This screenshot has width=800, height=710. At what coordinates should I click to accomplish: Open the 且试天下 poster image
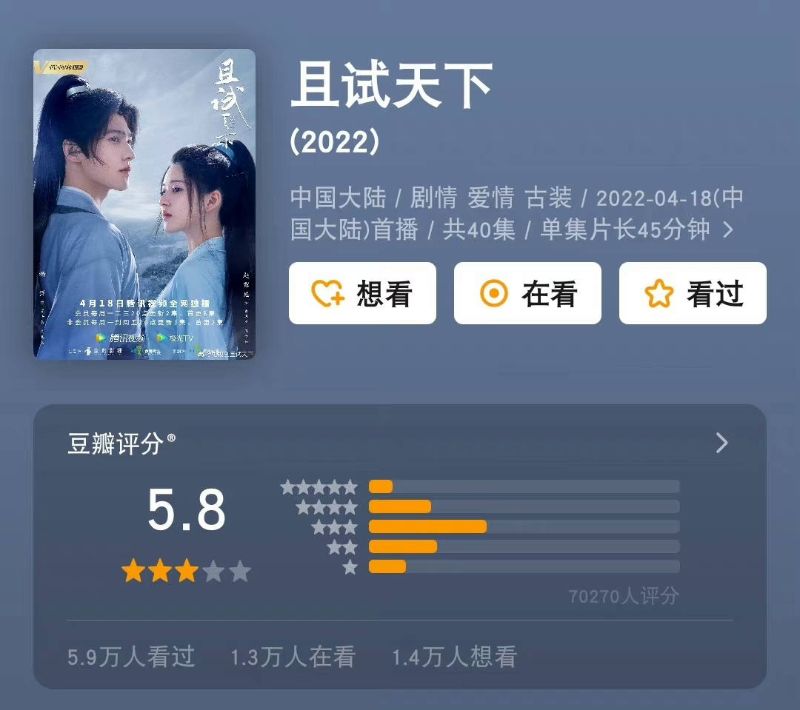tap(144, 204)
